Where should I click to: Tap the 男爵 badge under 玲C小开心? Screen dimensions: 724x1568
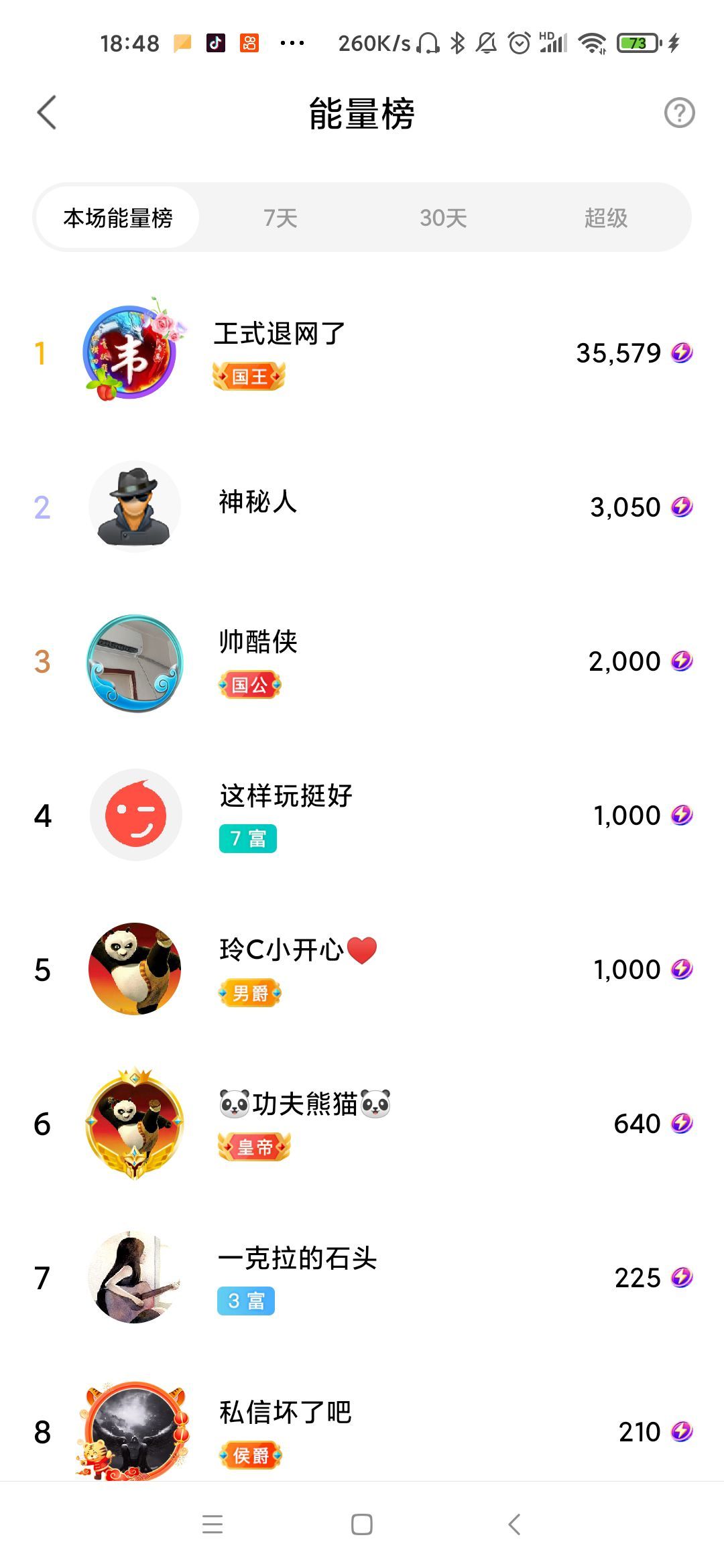tap(248, 994)
